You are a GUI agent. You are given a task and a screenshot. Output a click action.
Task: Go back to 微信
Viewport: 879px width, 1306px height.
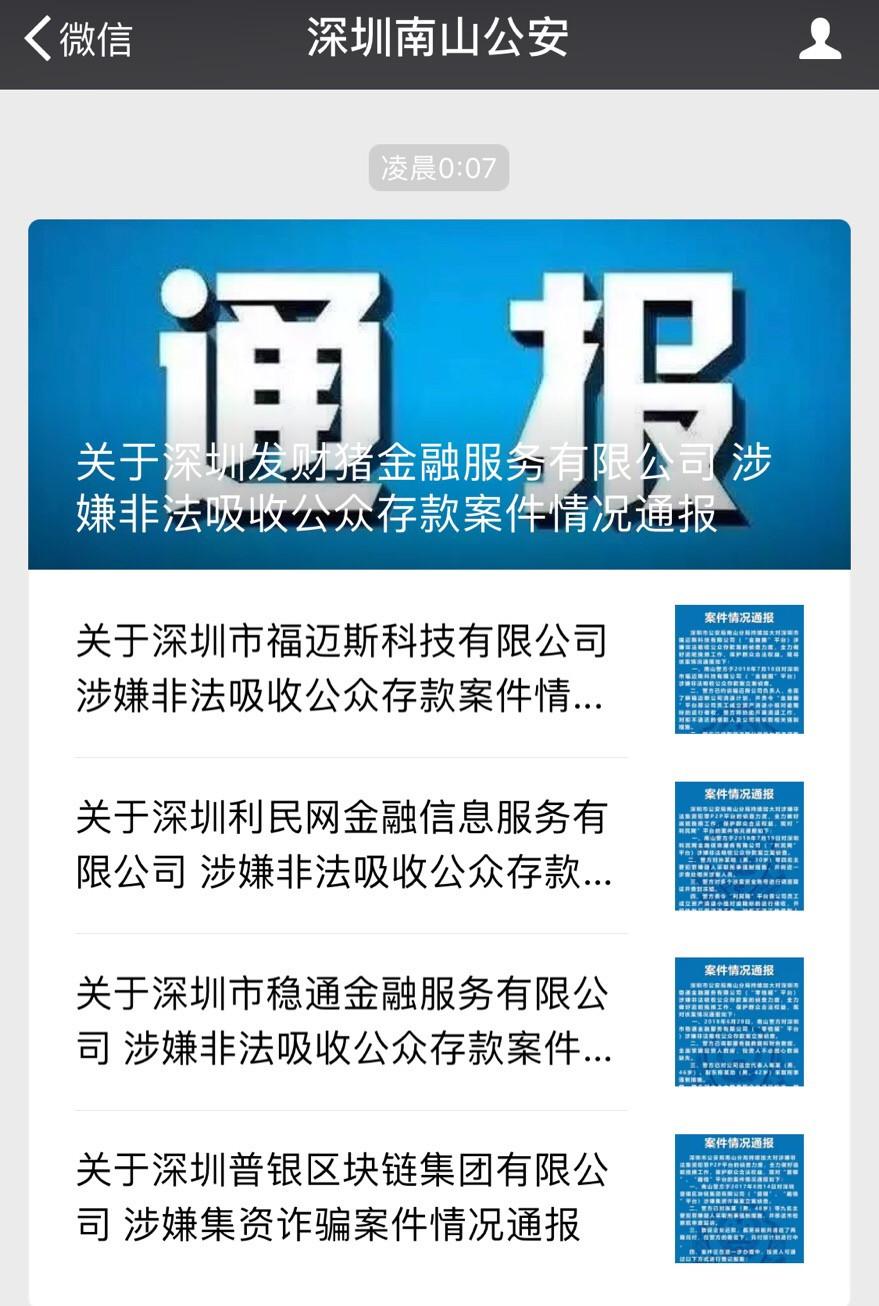click(78, 39)
